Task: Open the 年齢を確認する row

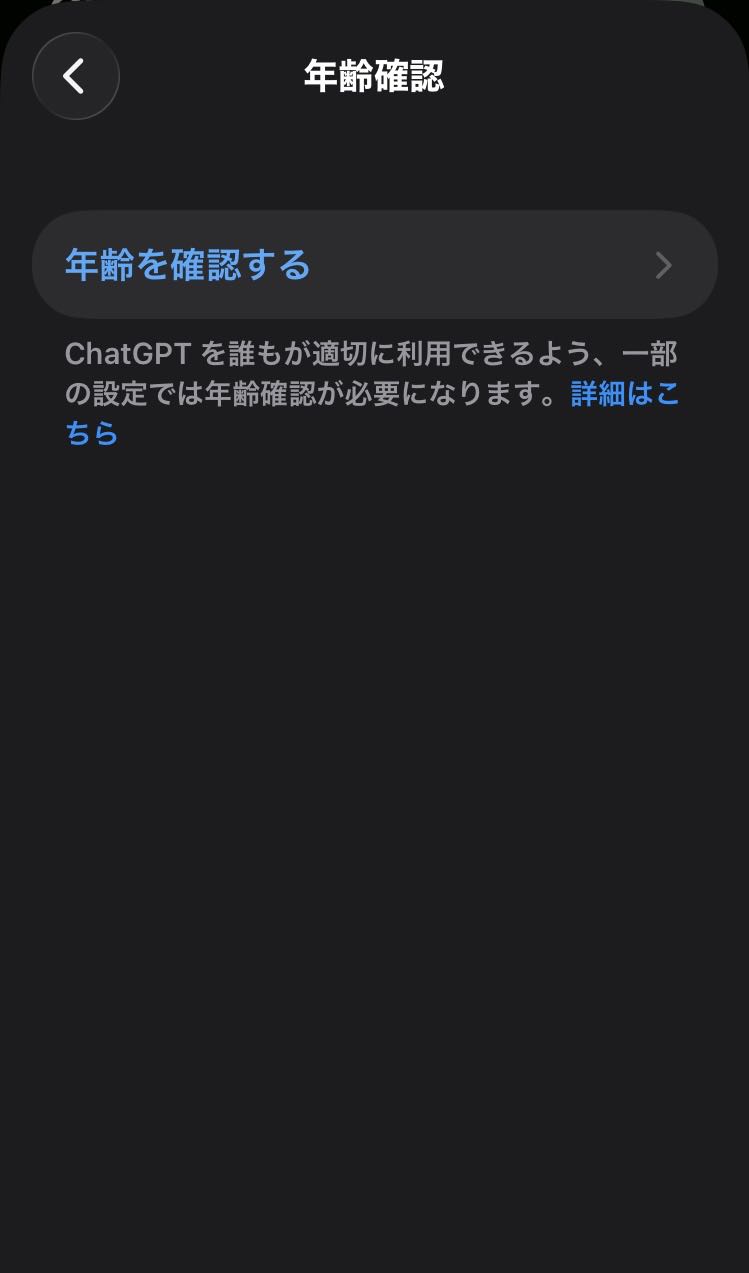Action: pos(374,265)
